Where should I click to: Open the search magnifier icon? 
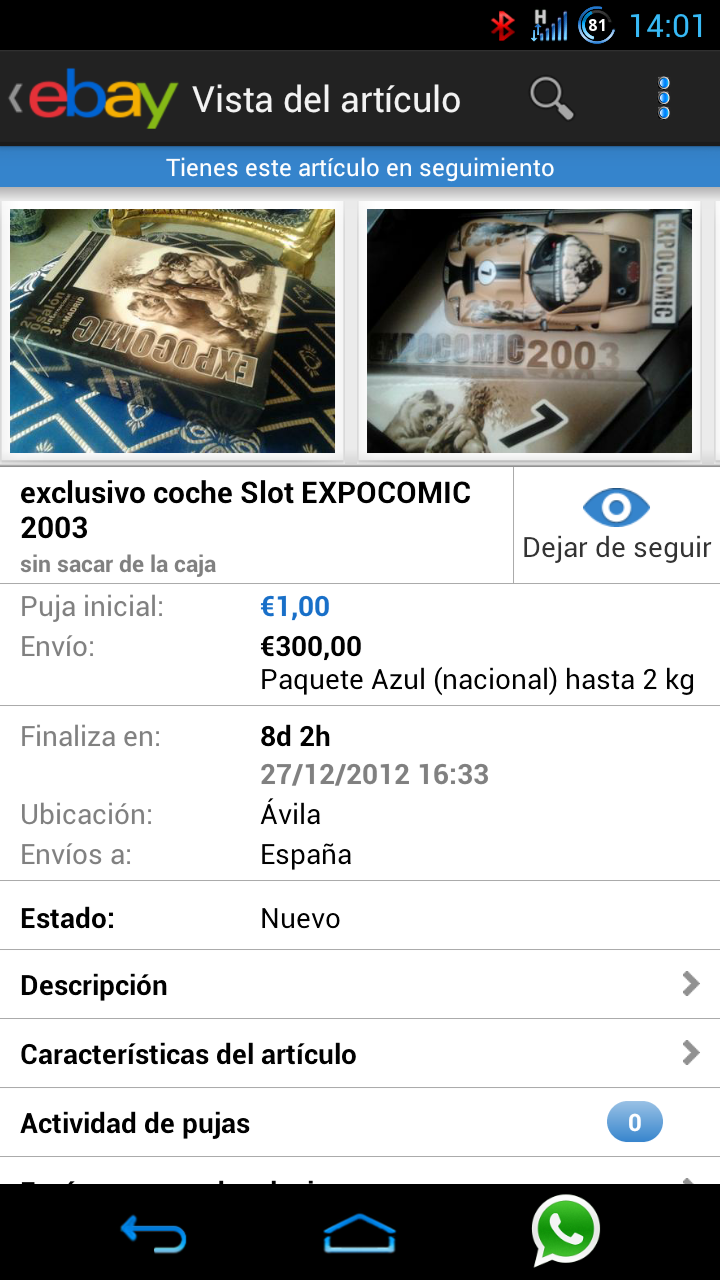(x=551, y=99)
